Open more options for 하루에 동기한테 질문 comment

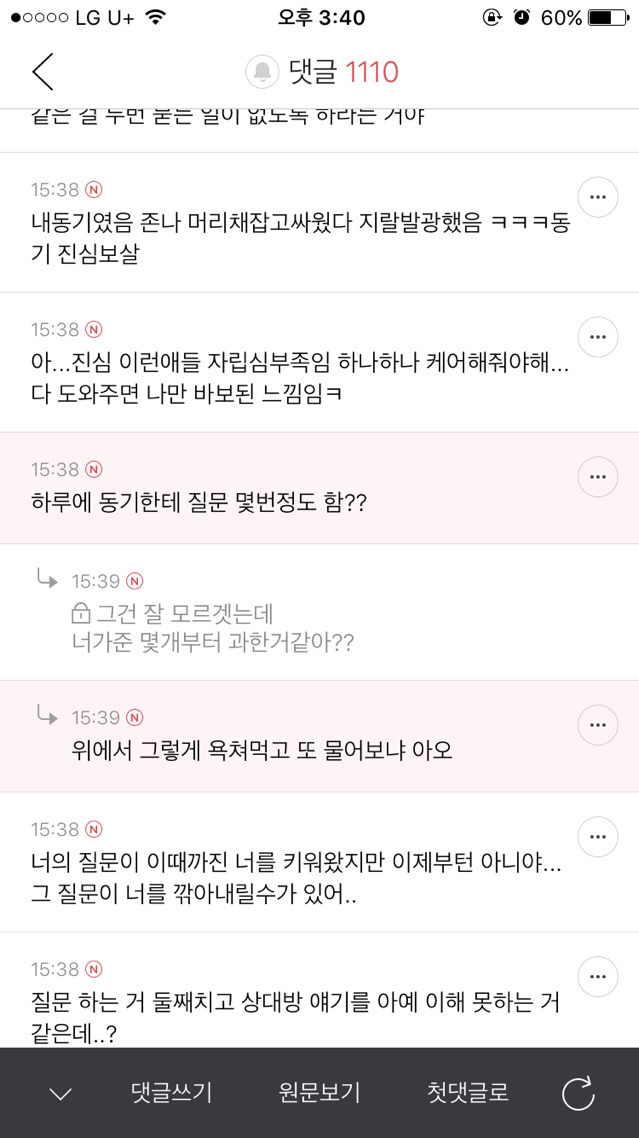(598, 477)
